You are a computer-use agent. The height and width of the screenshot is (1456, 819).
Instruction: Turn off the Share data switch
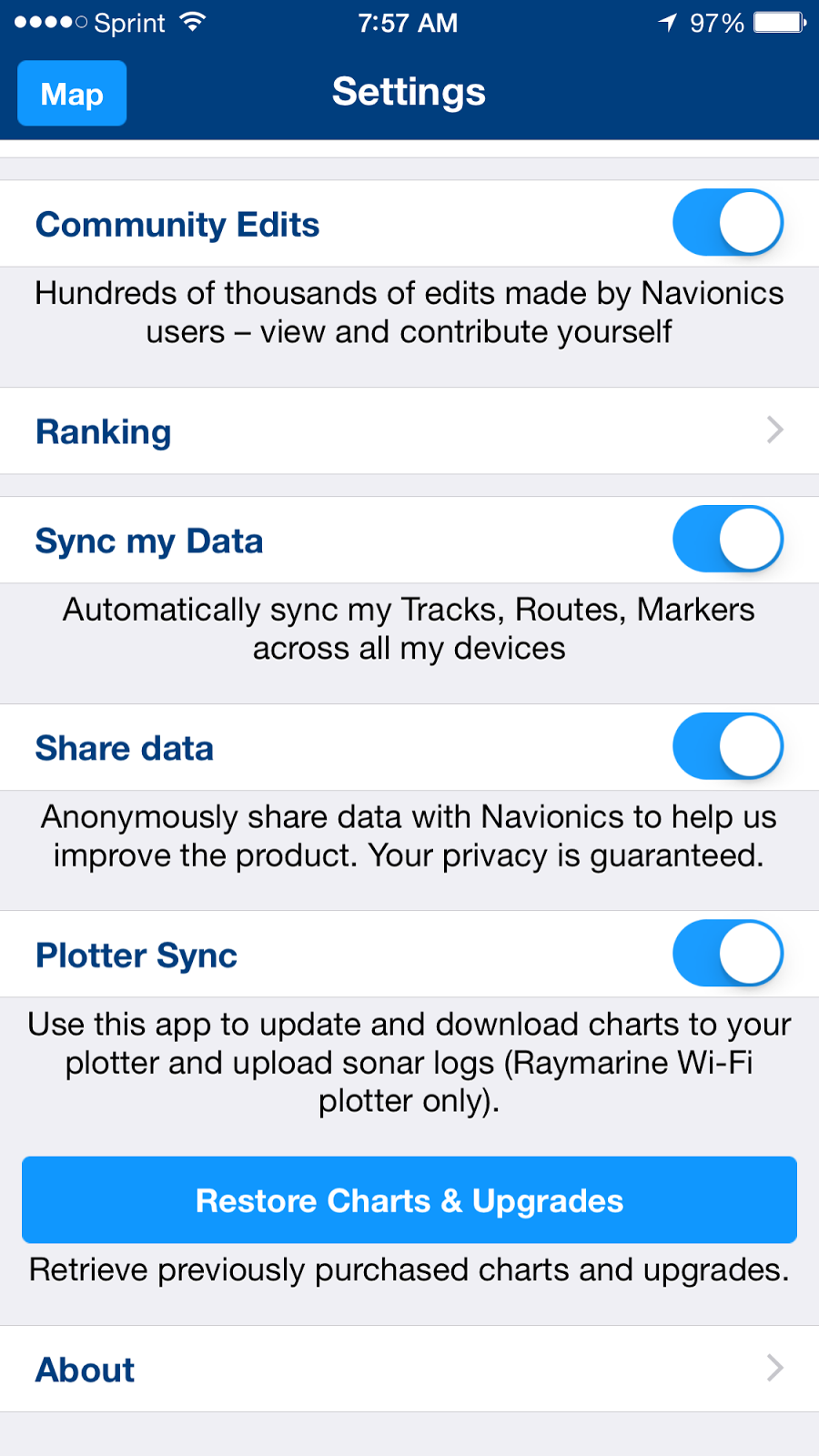(x=727, y=747)
